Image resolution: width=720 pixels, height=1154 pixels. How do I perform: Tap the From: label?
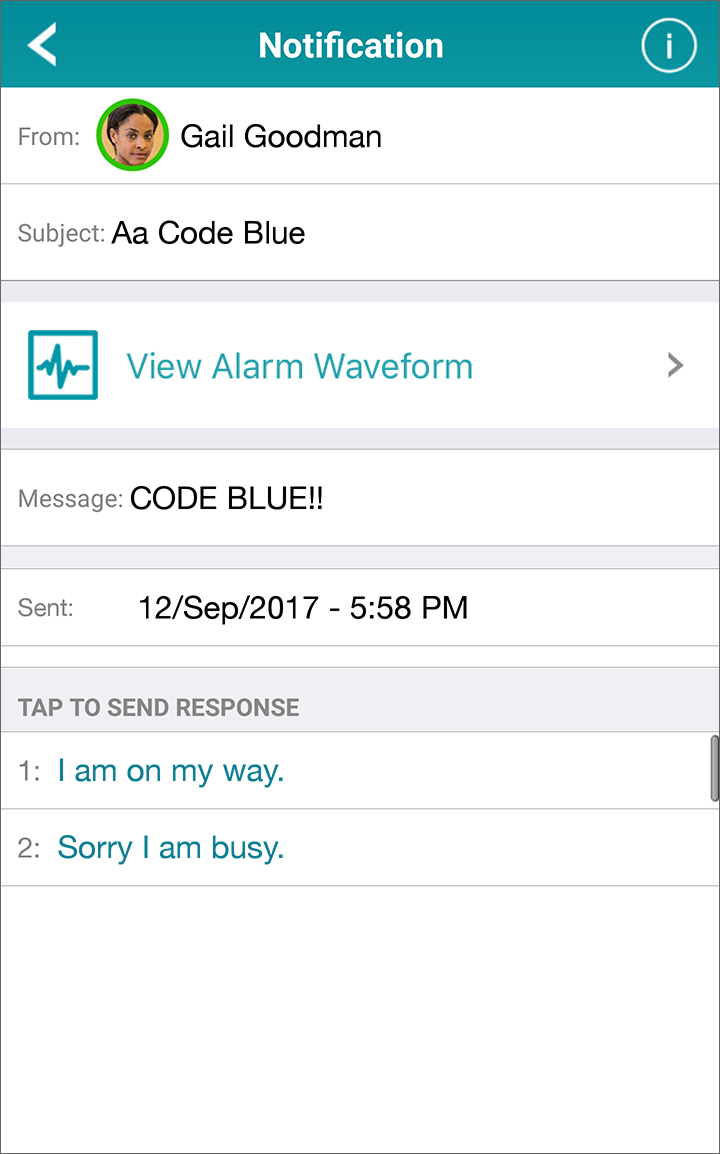47,136
